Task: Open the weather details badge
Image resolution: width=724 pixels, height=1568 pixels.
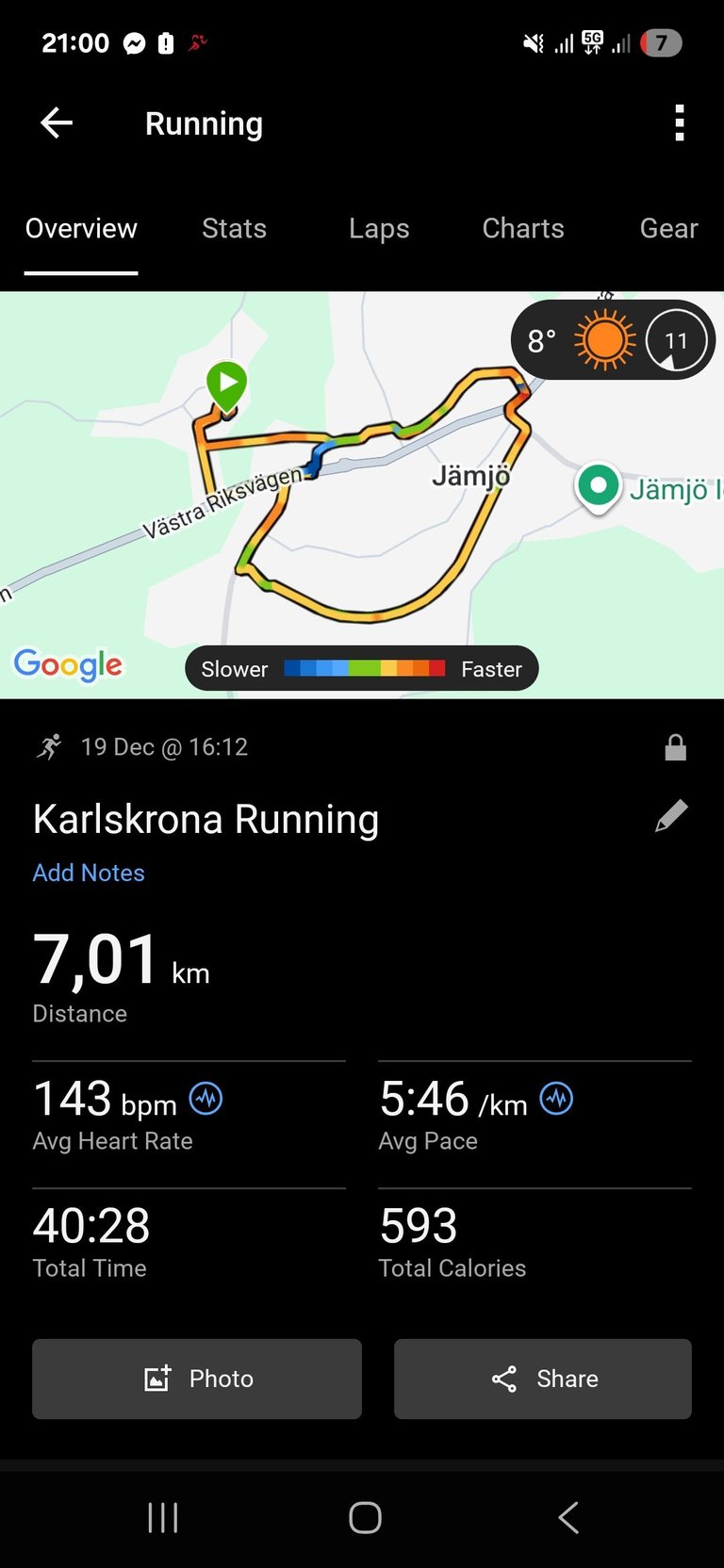Action: pyautogui.click(x=613, y=340)
